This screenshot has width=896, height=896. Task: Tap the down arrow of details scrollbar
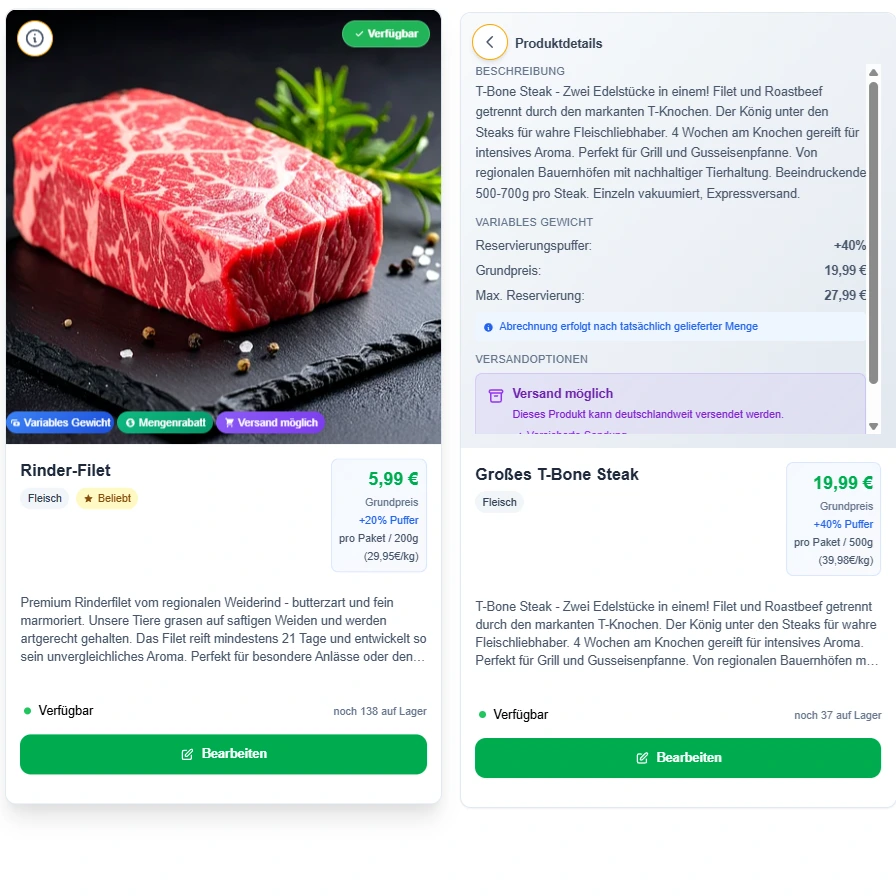coord(873,426)
